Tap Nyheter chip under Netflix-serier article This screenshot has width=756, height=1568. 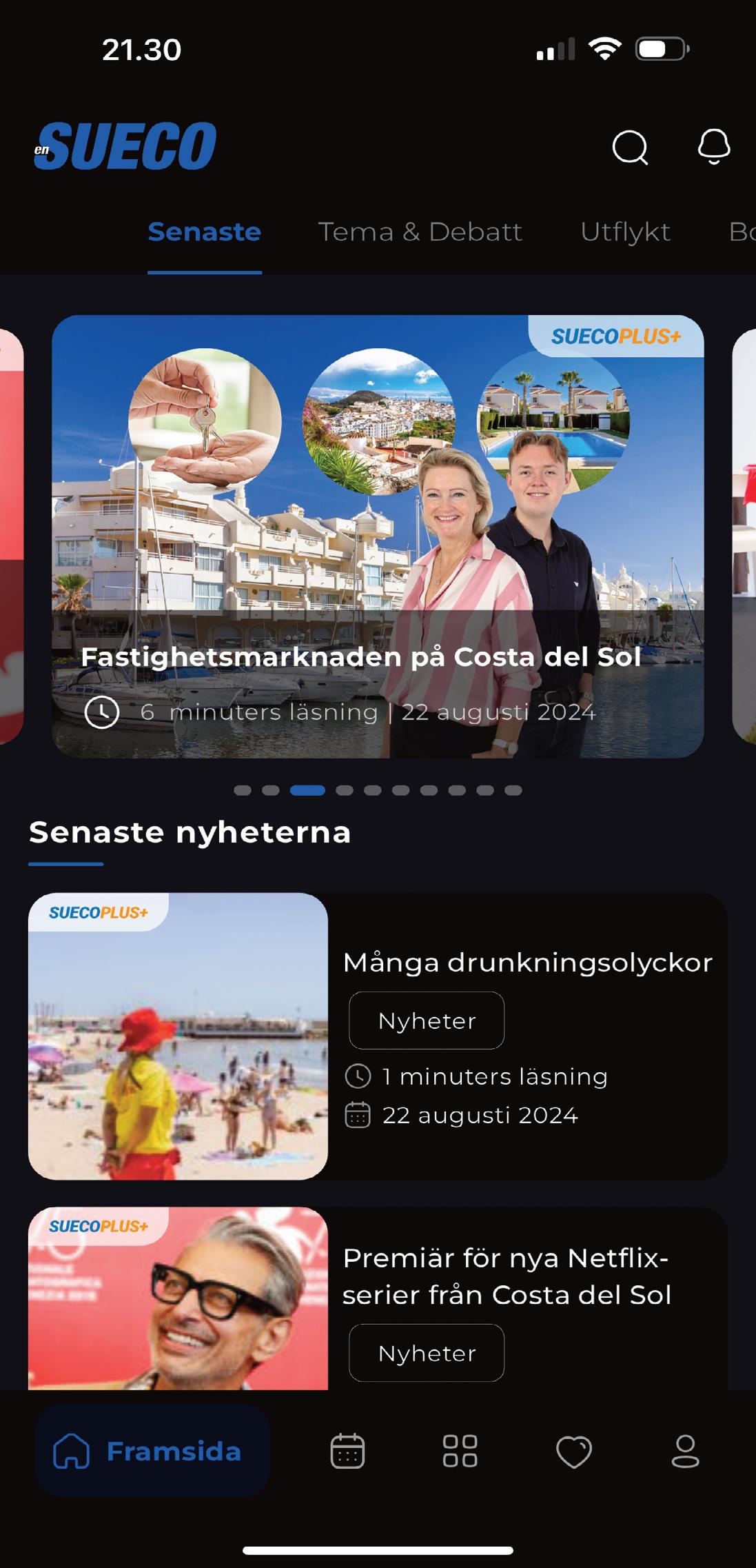pos(427,1353)
